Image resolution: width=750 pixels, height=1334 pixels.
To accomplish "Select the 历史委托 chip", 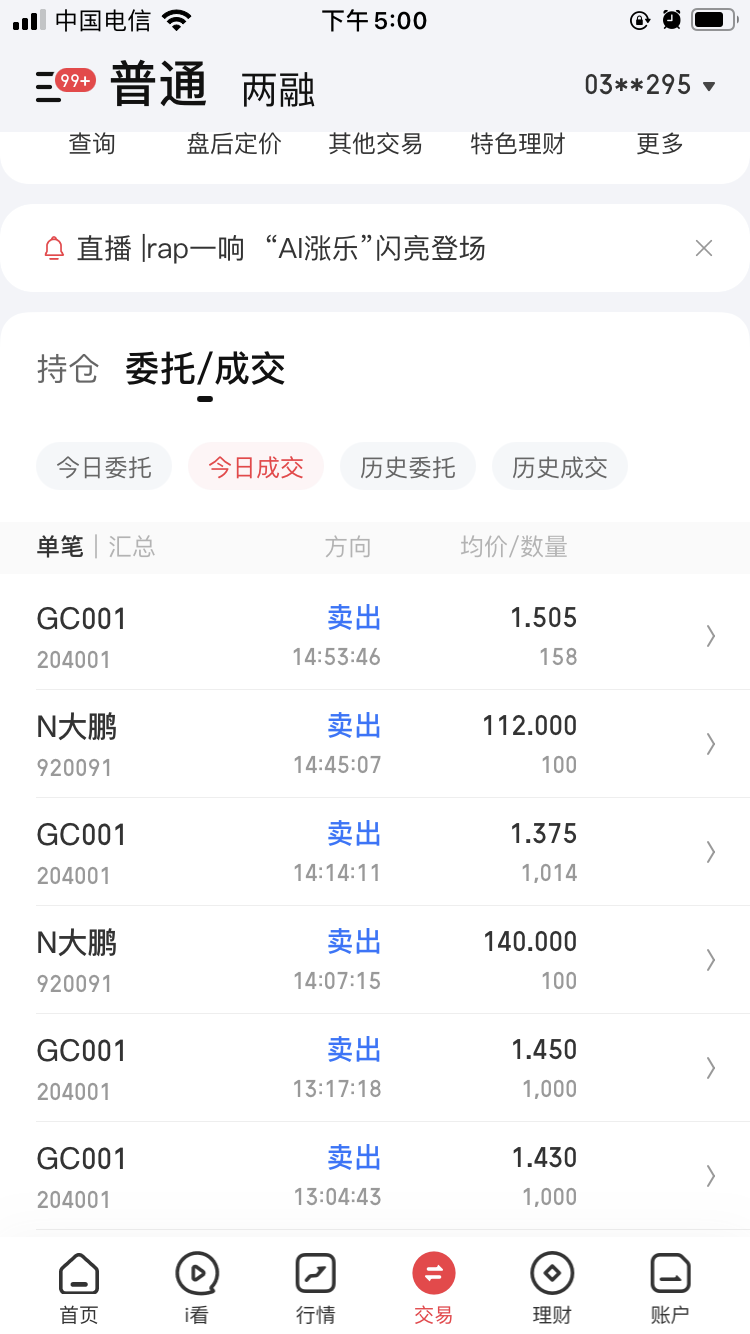I will pyautogui.click(x=408, y=467).
